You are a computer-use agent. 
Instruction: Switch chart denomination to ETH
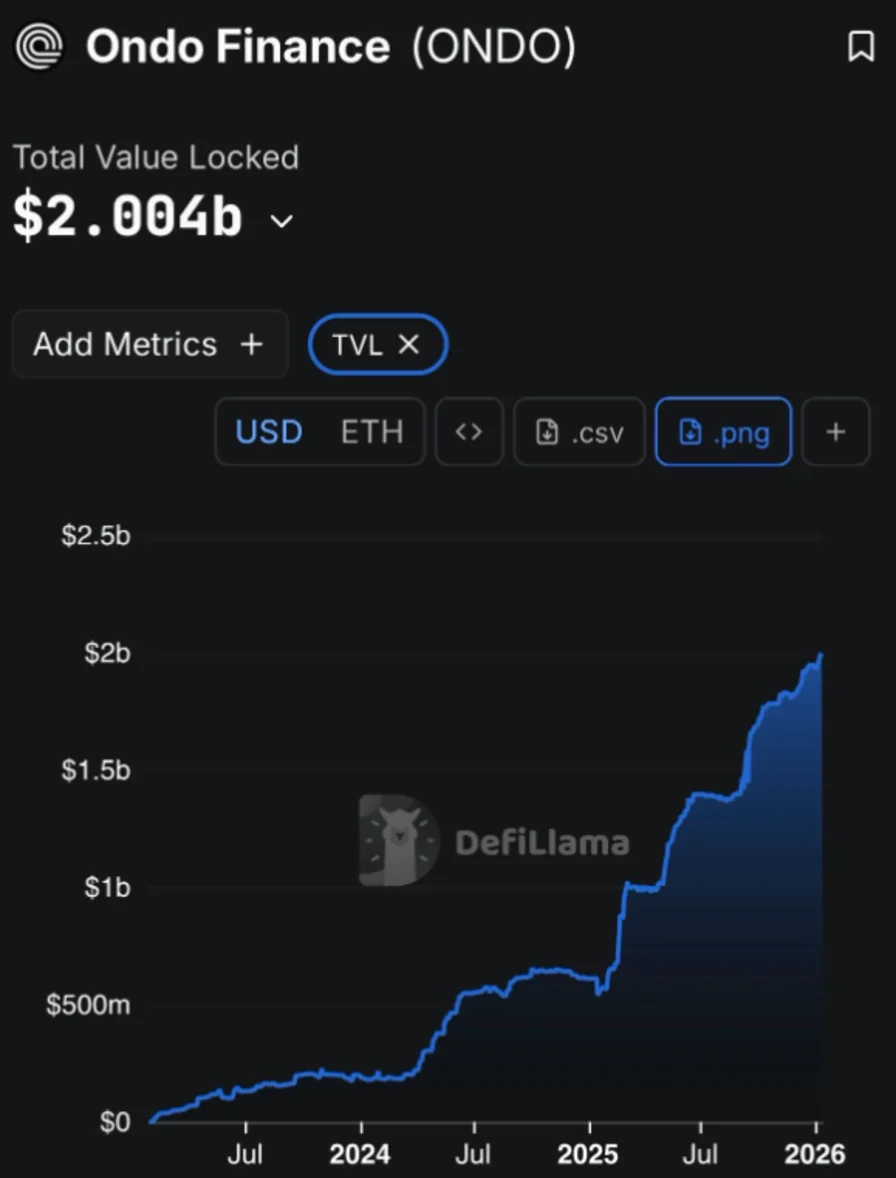[x=372, y=432]
